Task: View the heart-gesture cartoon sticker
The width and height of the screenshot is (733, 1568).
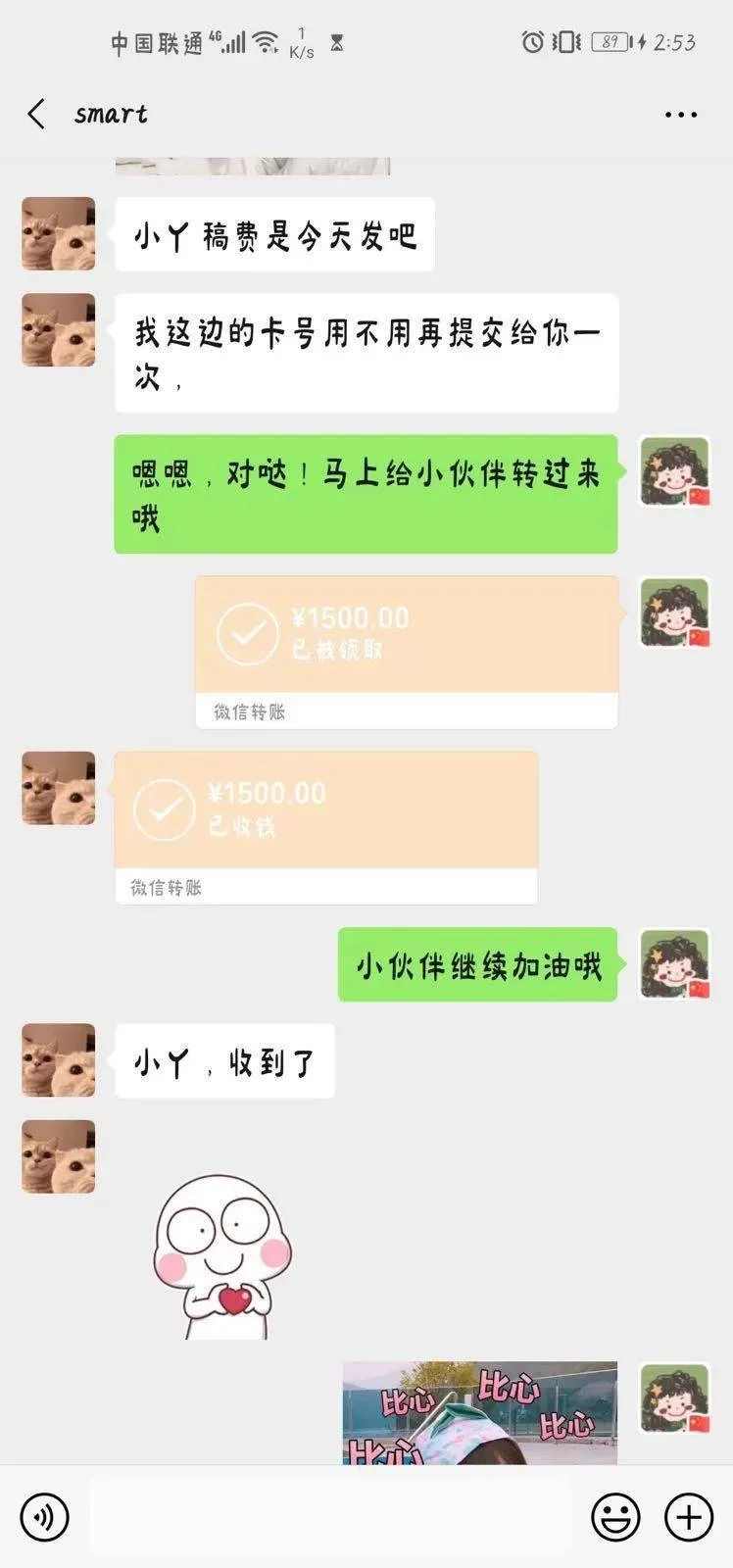Action: point(222,1256)
